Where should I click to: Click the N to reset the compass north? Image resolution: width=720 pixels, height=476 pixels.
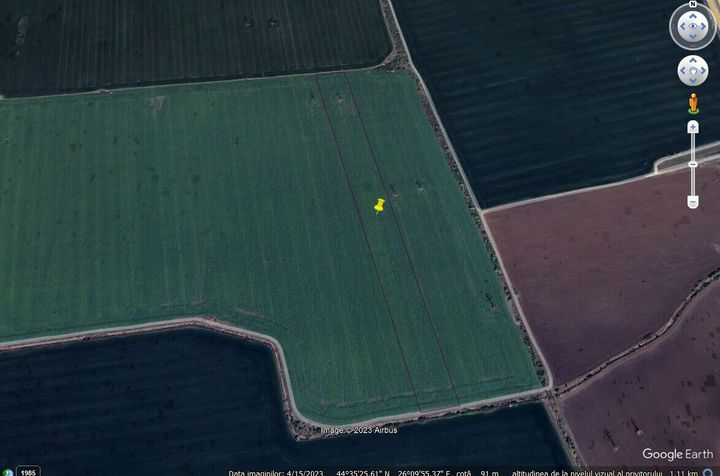tap(693, 6)
